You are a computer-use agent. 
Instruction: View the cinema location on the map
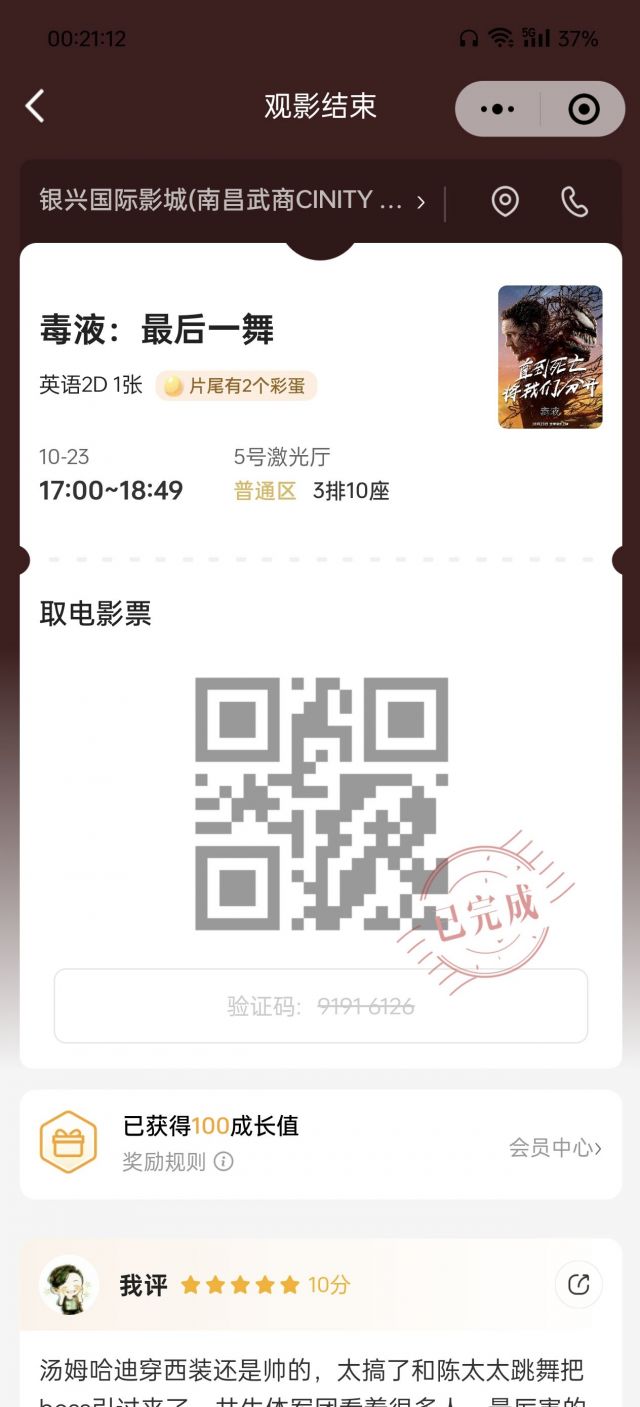click(x=505, y=202)
